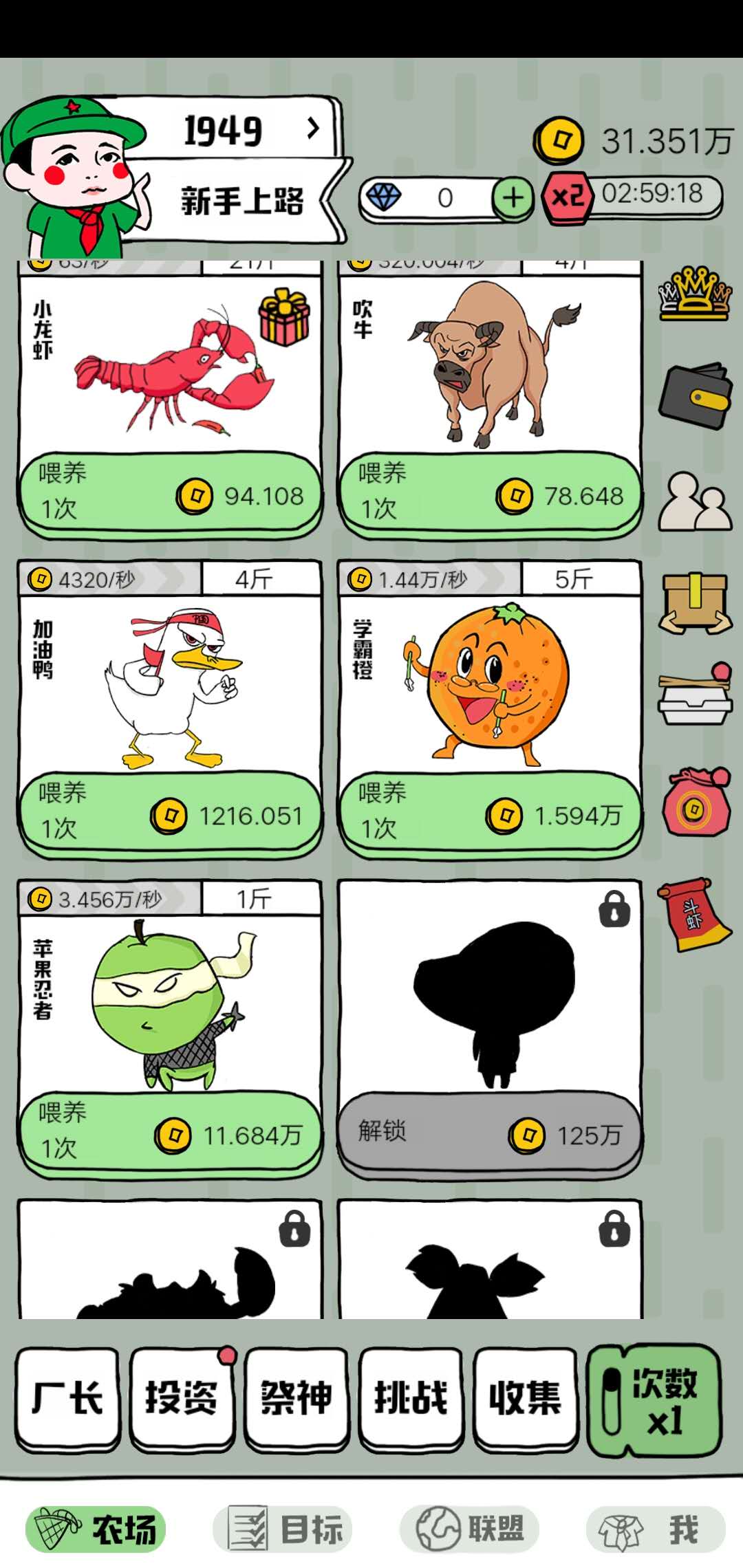This screenshot has width=743, height=1568.
Task: Add diamonds with the green plus button
Action: click(x=513, y=198)
